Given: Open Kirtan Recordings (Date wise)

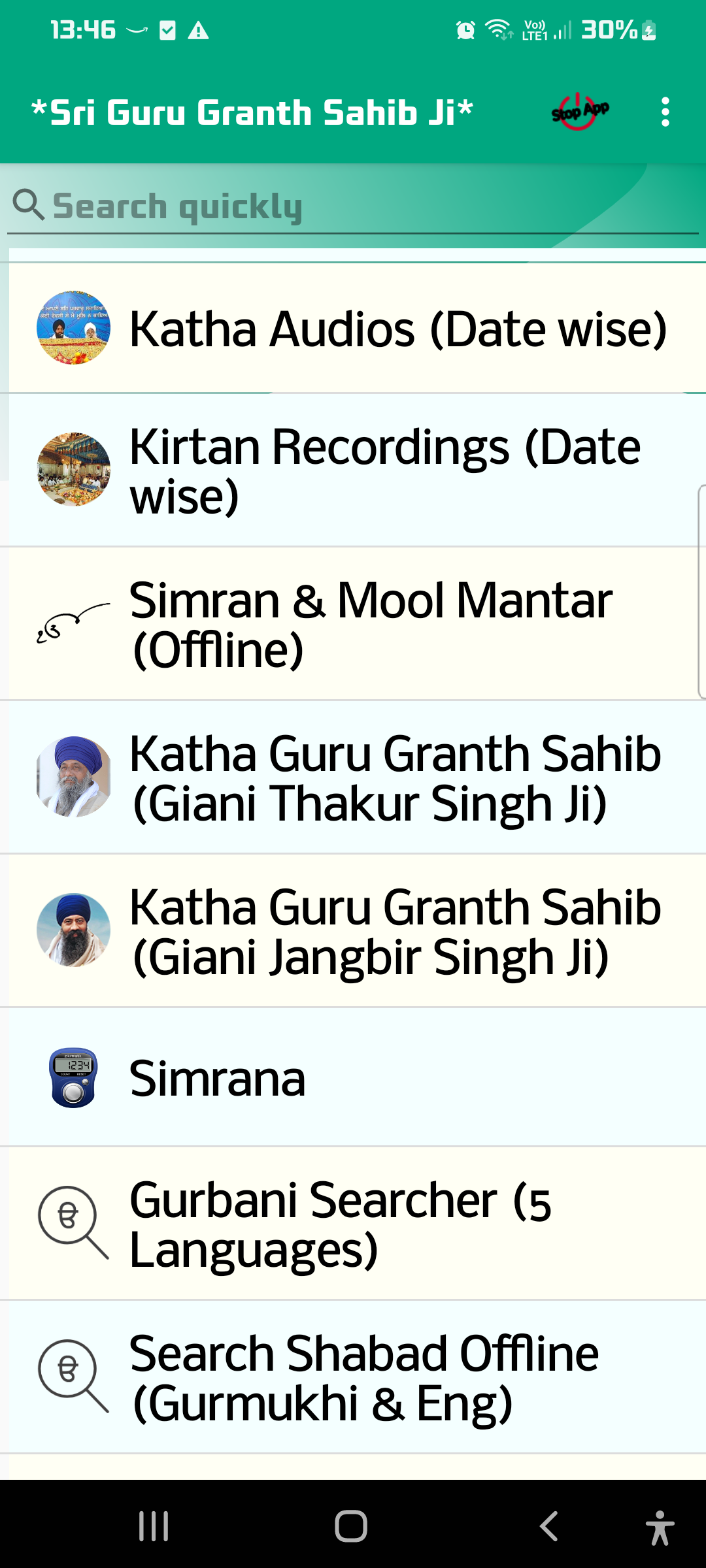Looking at the screenshot, I should (353, 470).
